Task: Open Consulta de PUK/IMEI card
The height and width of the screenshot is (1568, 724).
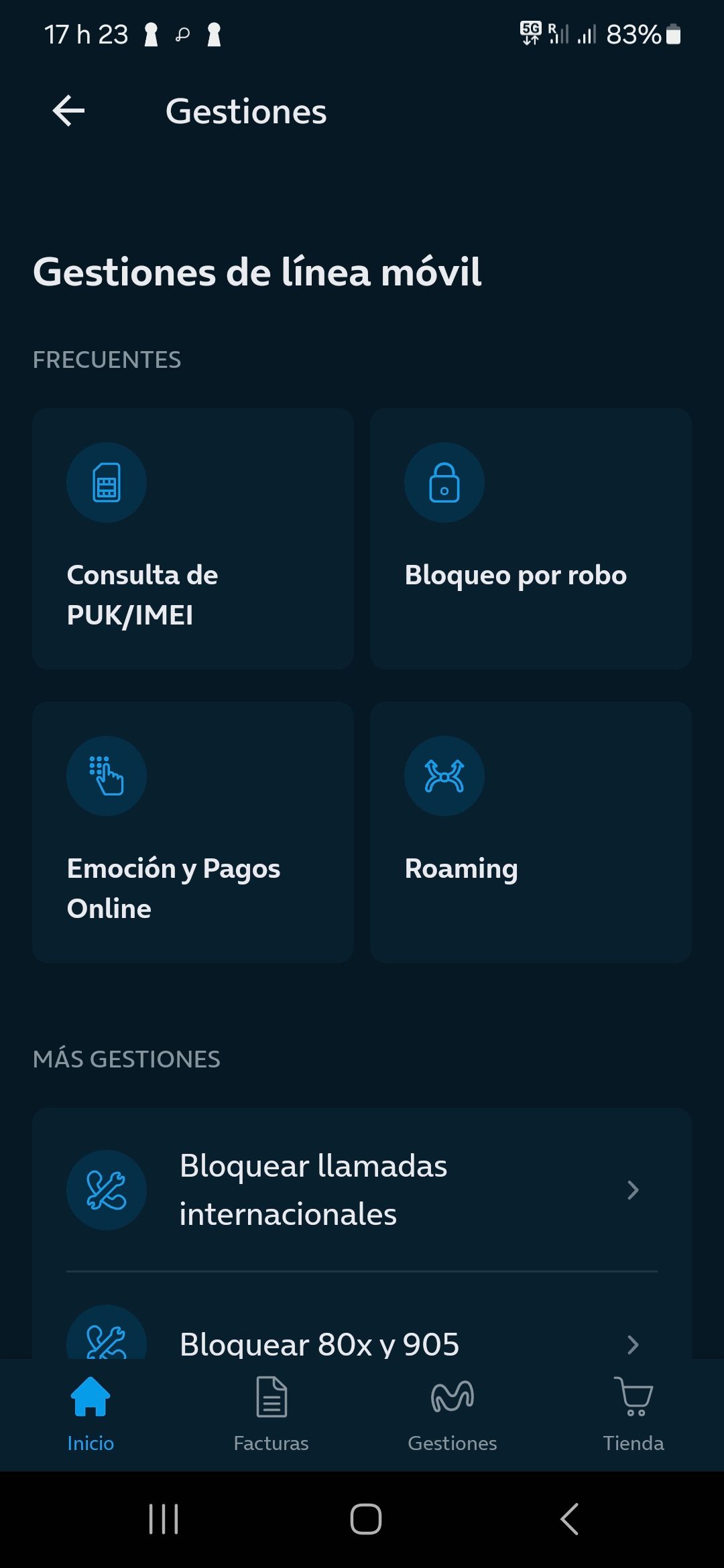Action: [193, 539]
